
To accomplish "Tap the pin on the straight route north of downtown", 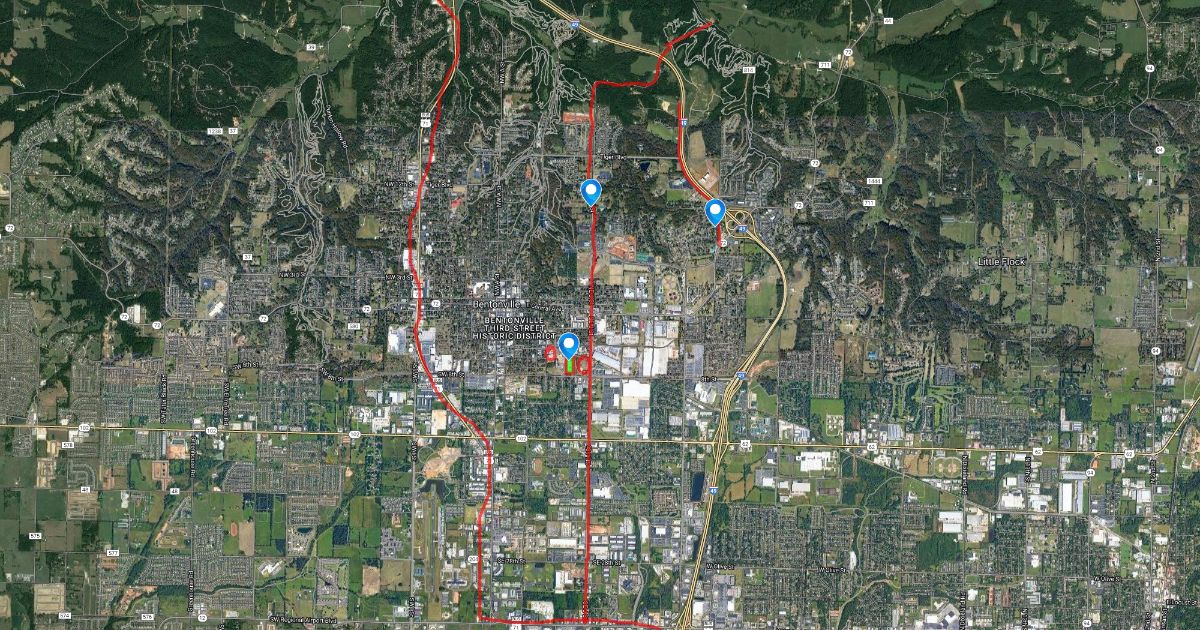I will tap(591, 191).
